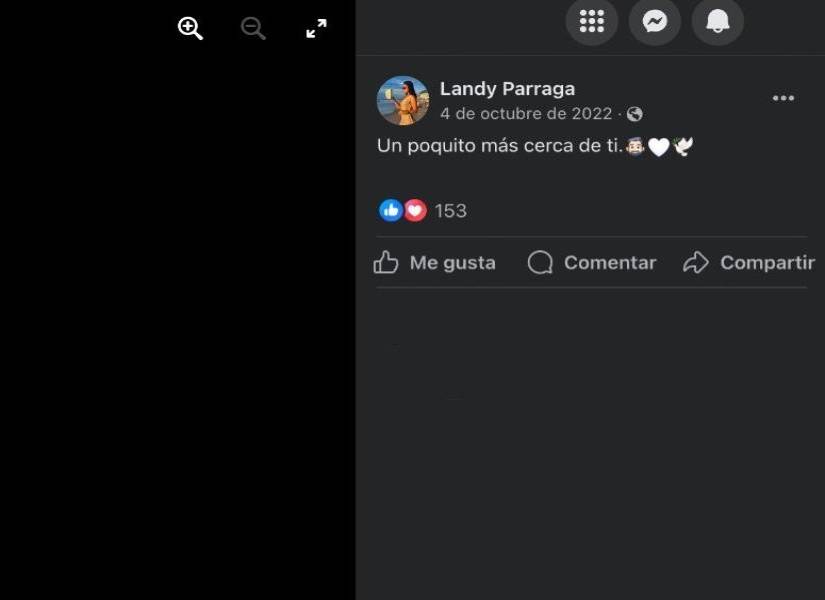
Task: Open the notifications bell
Action: pos(718,21)
